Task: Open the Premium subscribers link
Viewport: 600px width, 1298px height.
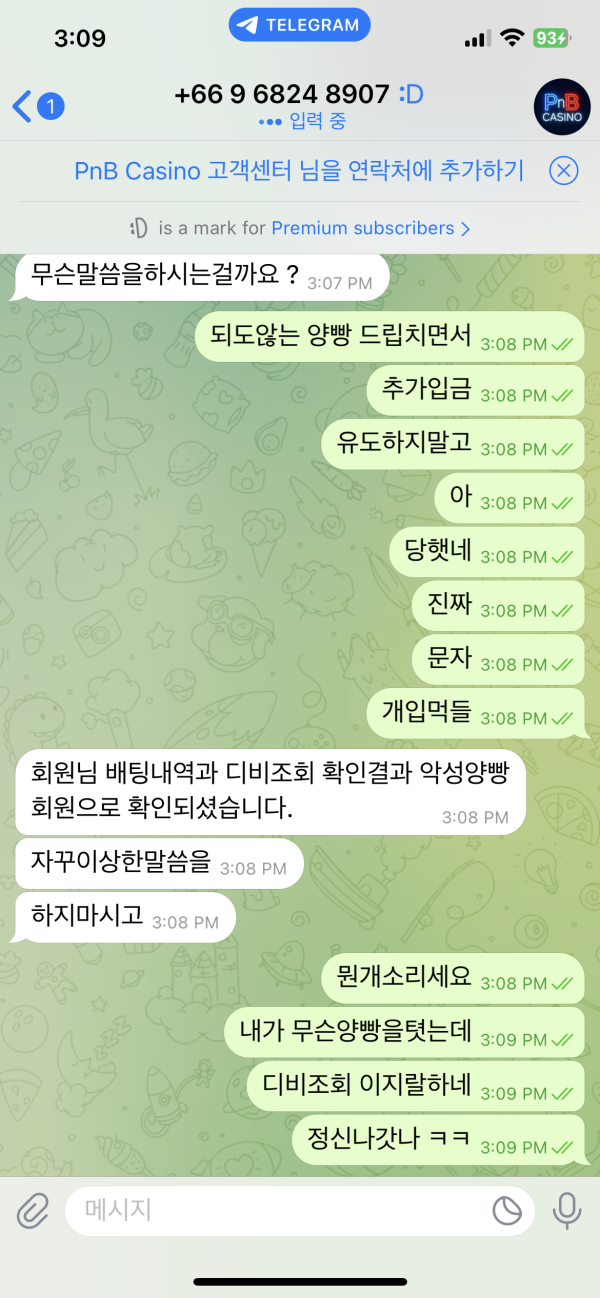Action: coord(370,228)
